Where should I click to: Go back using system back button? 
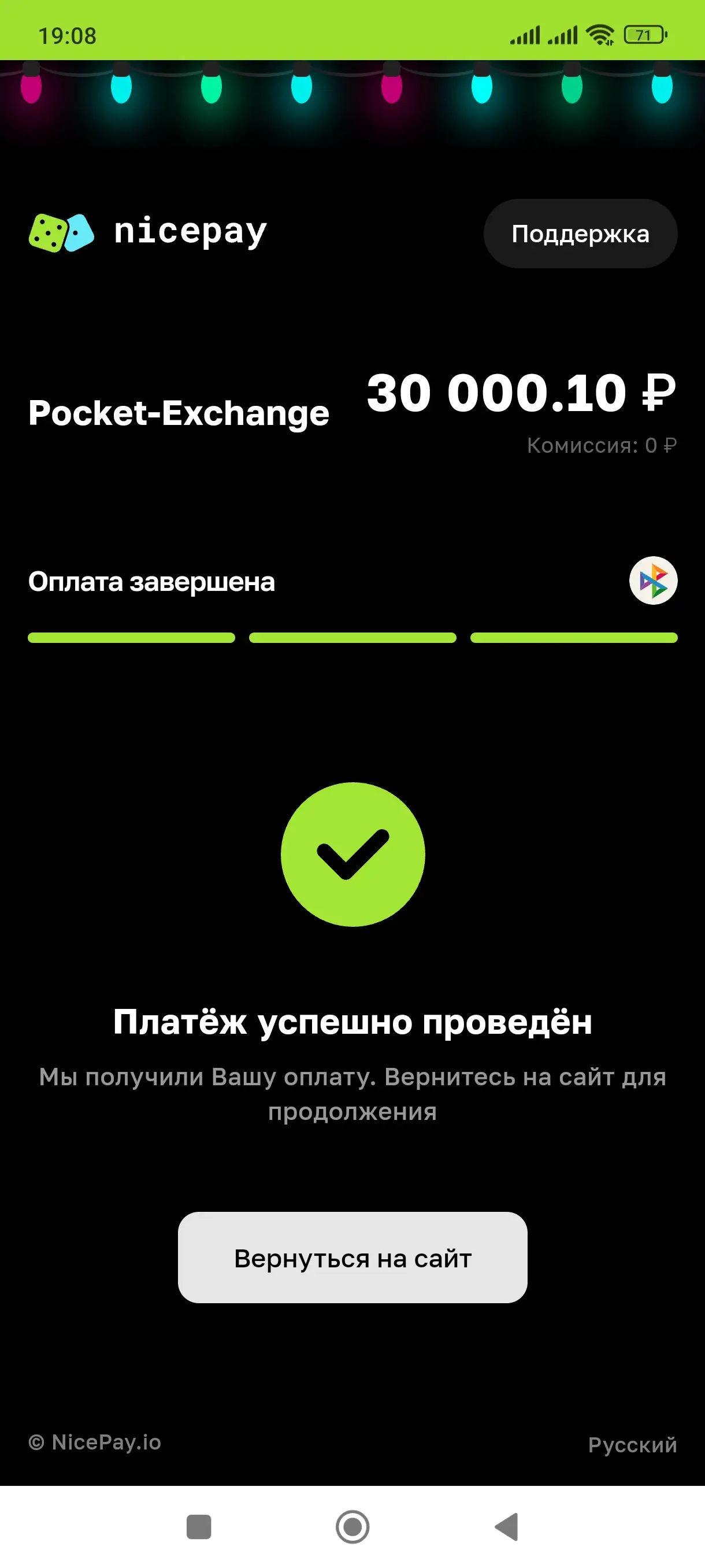tap(507, 1526)
